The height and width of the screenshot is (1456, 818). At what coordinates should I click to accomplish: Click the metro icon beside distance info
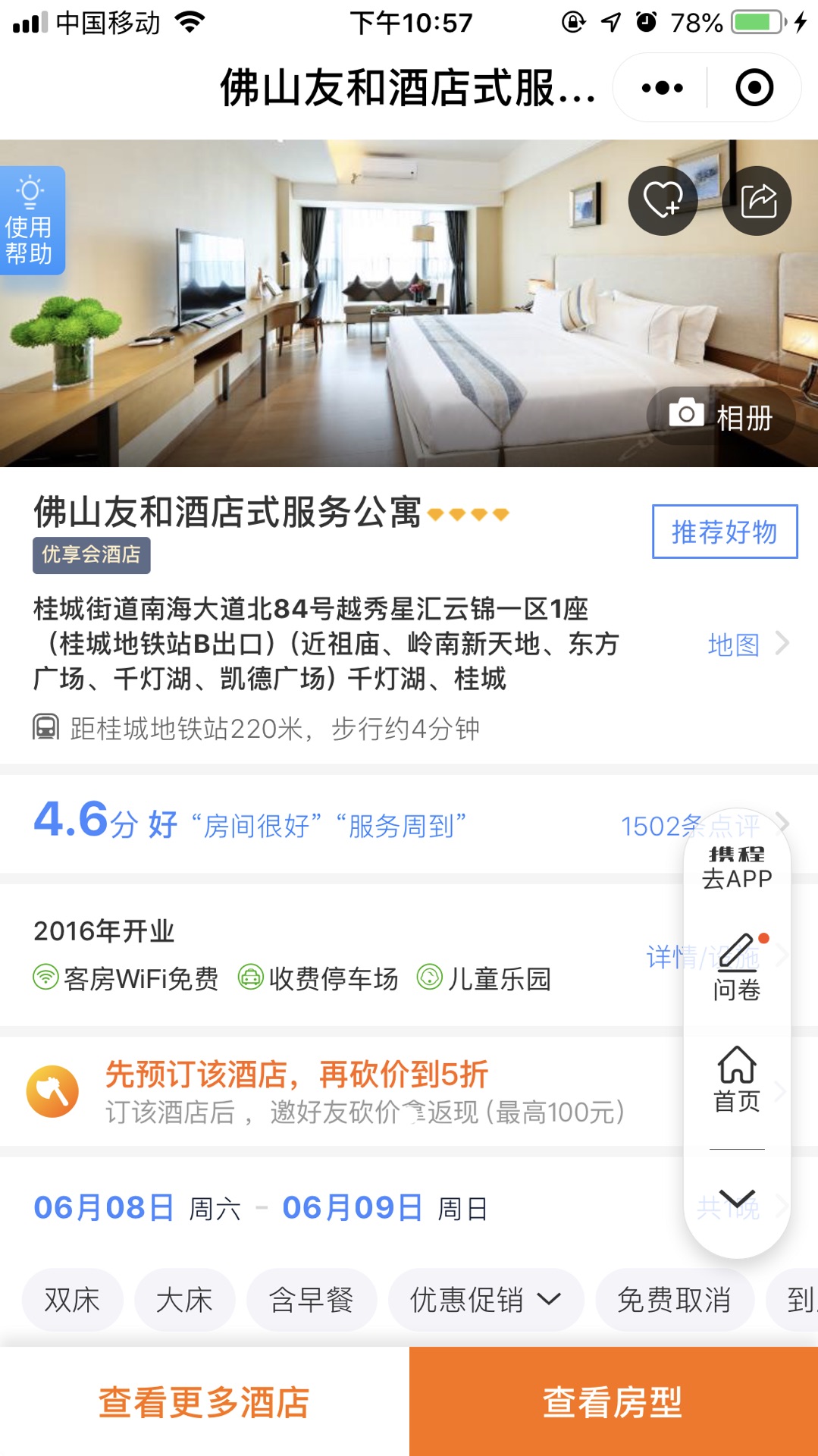[x=45, y=727]
